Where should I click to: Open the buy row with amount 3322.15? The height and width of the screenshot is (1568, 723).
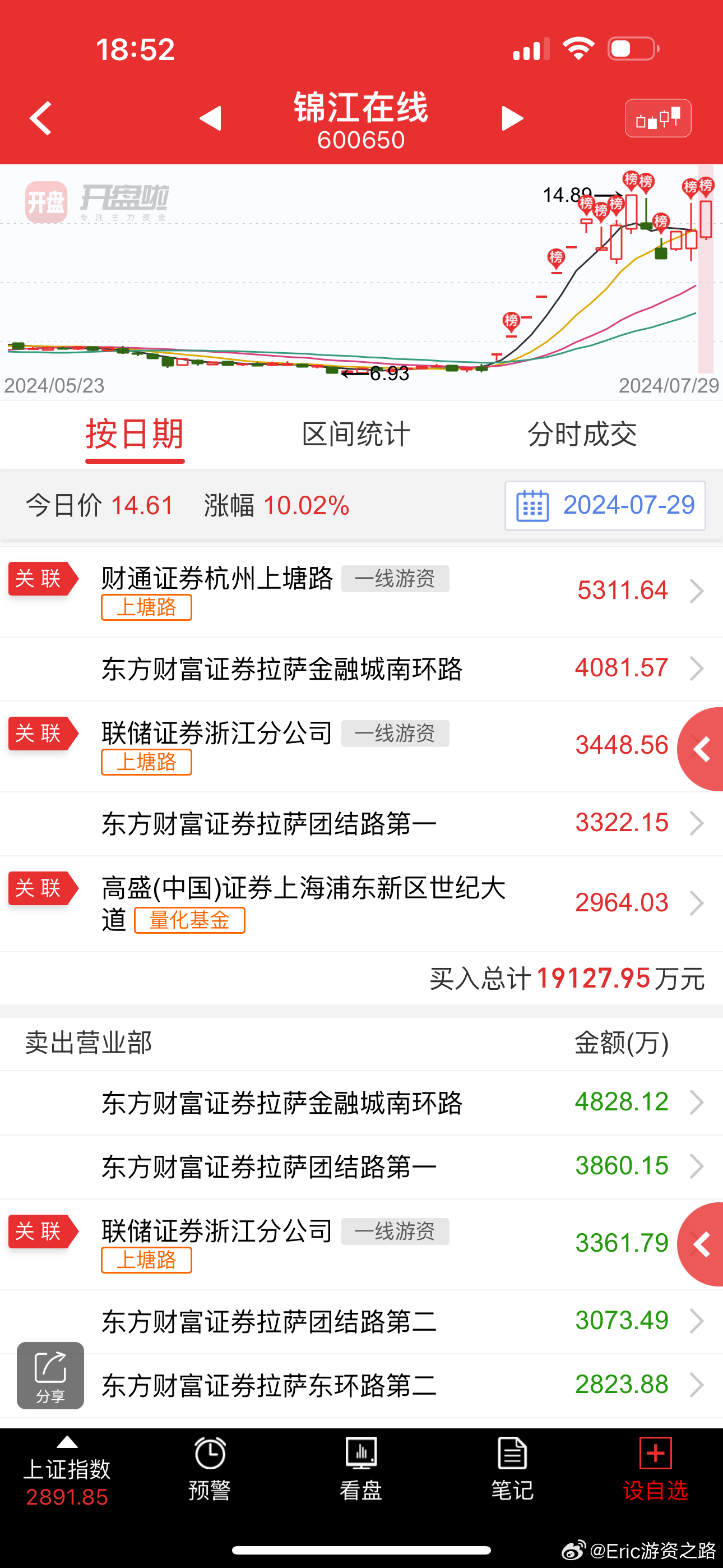point(361,824)
